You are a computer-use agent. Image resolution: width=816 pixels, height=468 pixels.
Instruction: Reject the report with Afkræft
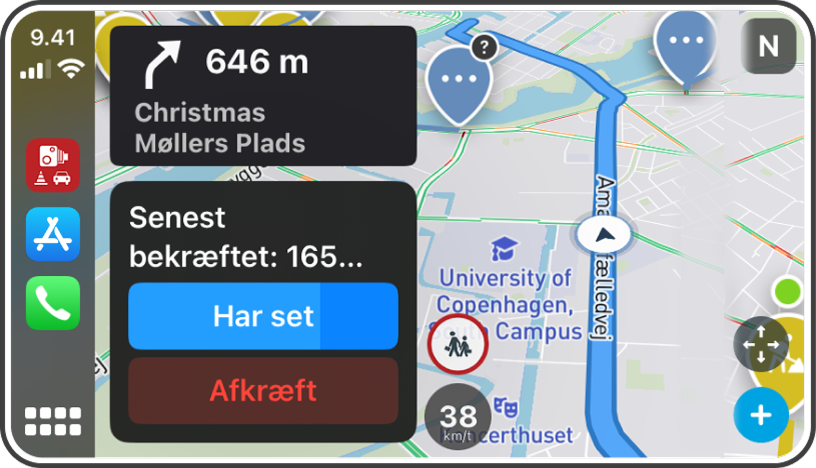(x=263, y=390)
